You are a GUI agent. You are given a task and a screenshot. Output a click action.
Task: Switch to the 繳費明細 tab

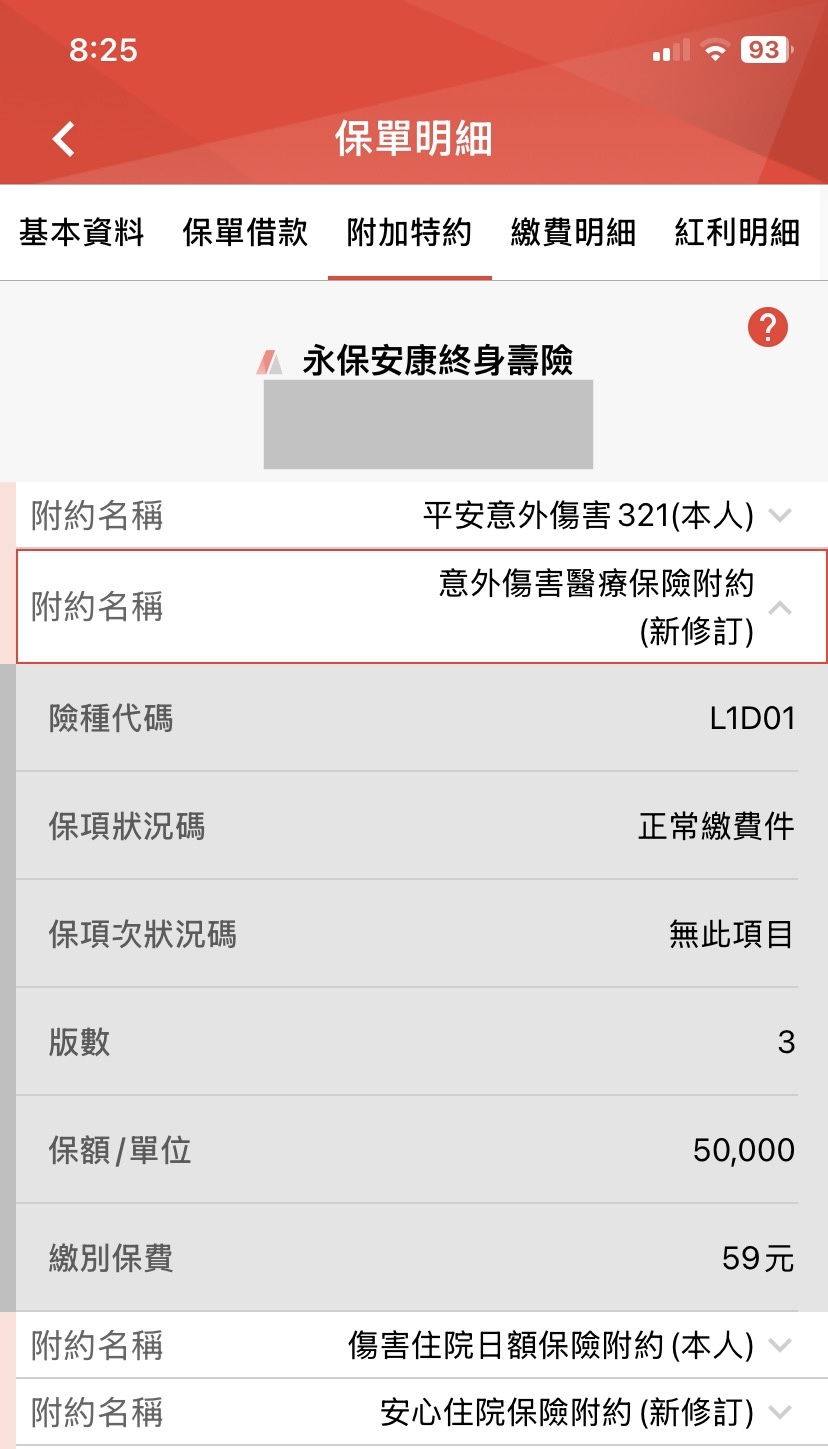click(573, 233)
